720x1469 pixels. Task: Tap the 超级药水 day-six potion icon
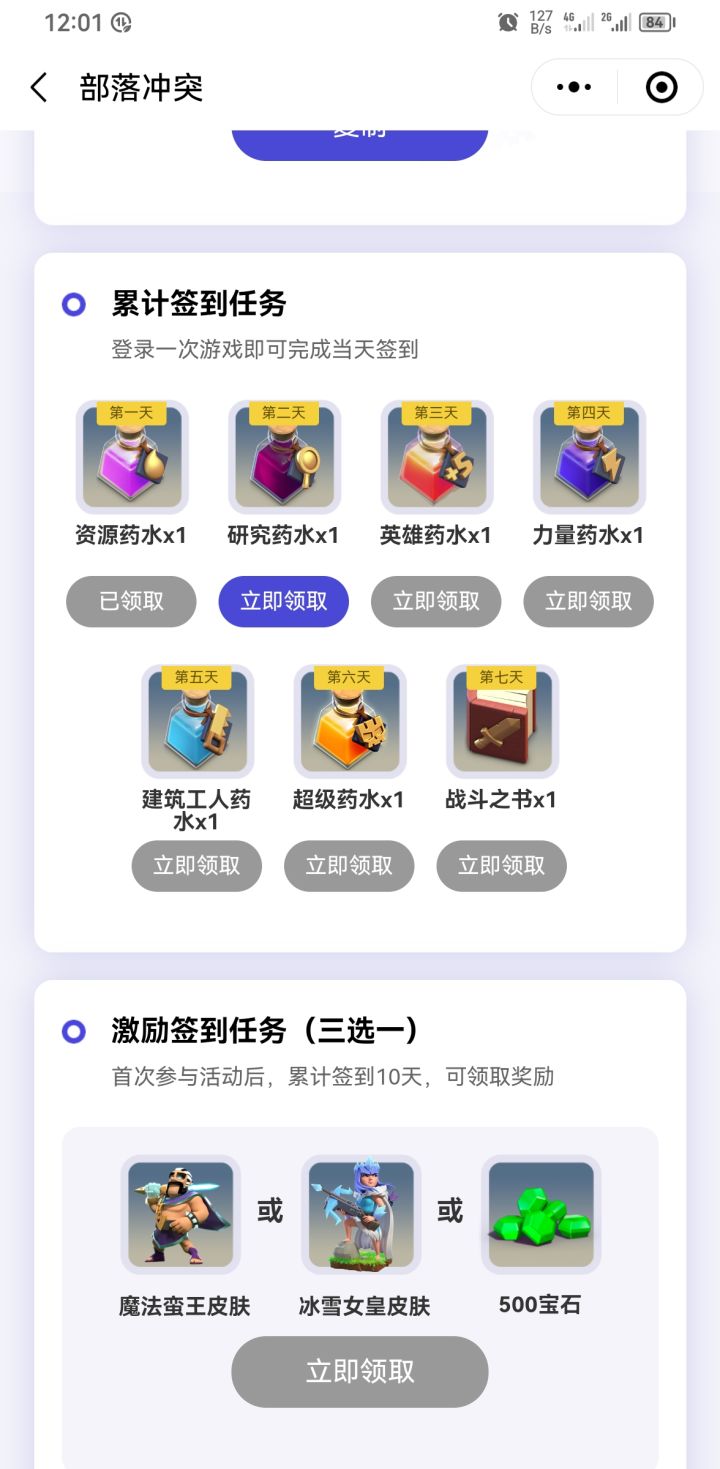(349, 720)
